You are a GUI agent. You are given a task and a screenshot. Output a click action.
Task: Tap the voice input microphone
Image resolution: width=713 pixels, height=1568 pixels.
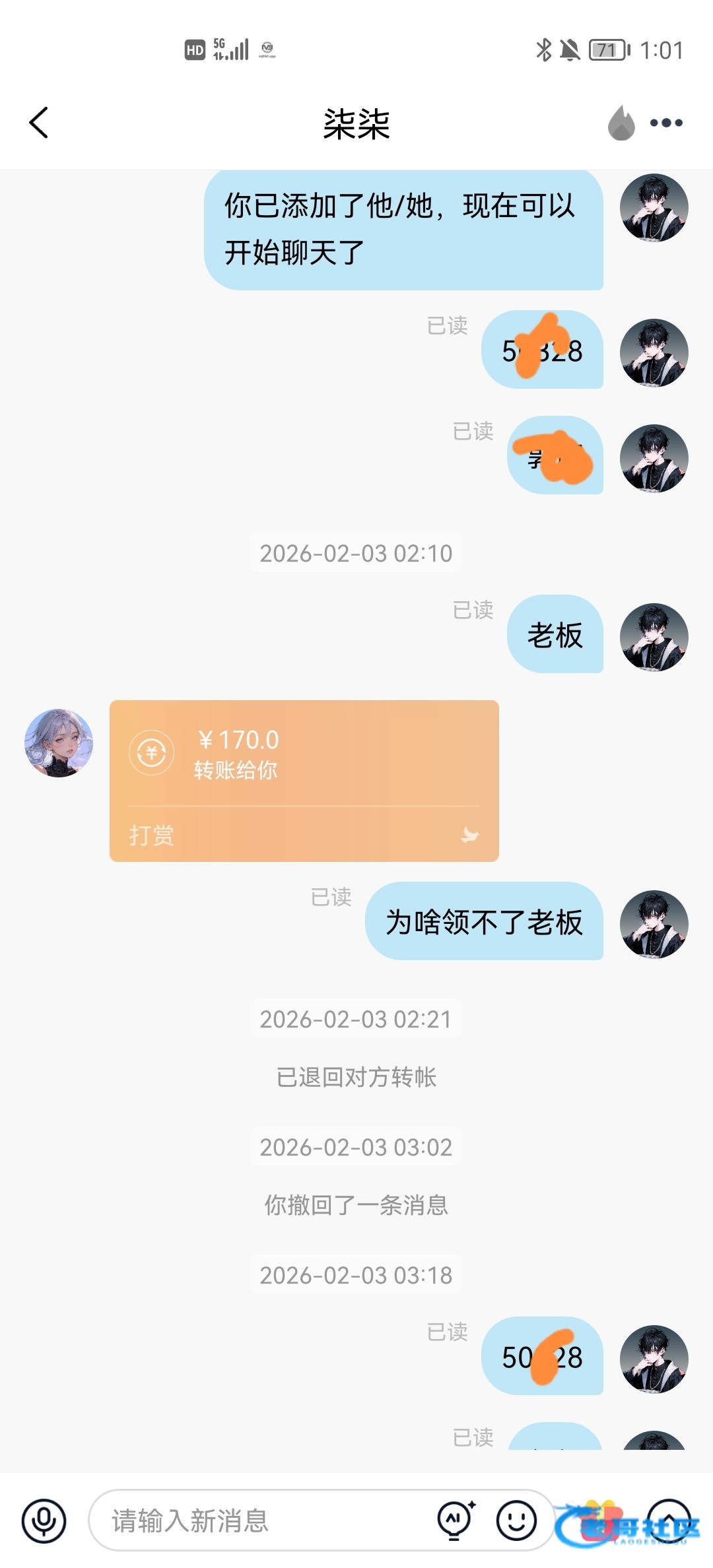click(x=44, y=1520)
